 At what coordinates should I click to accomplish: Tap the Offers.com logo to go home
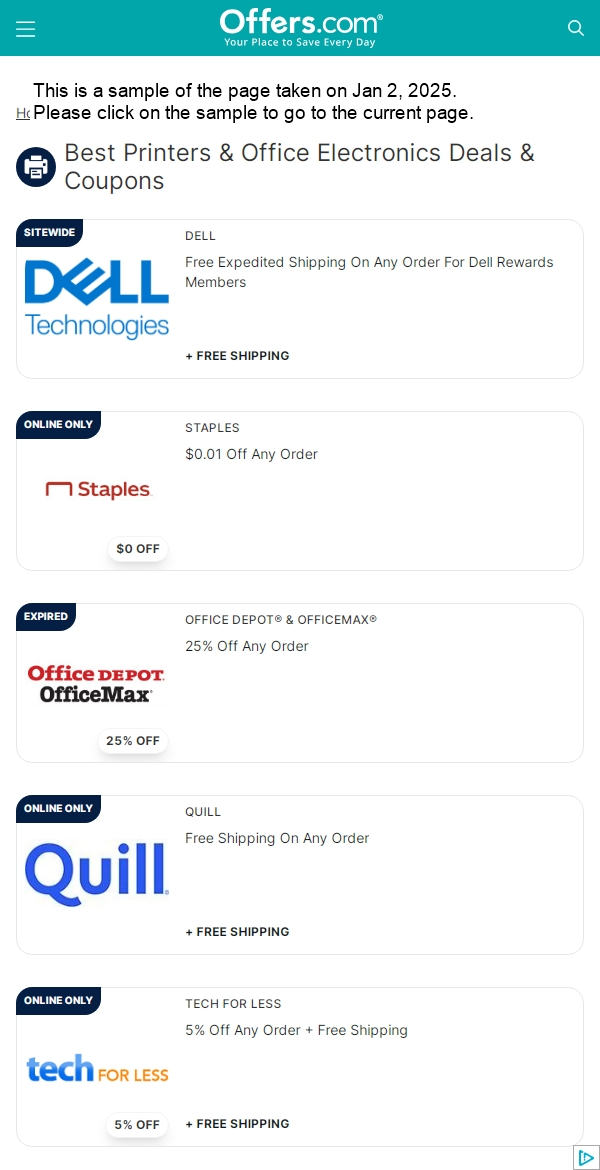[300, 28]
